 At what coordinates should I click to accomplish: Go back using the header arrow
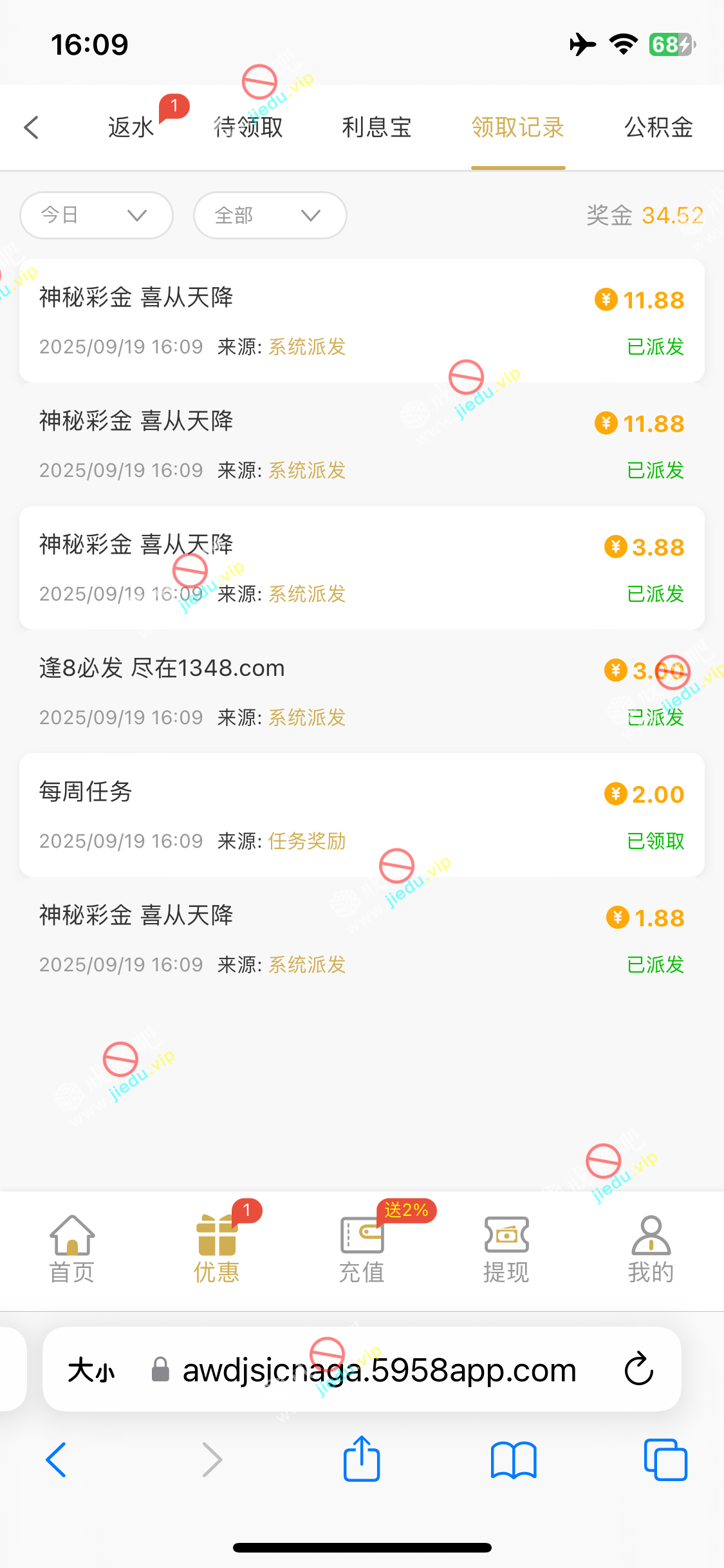[x=32, y=127]
